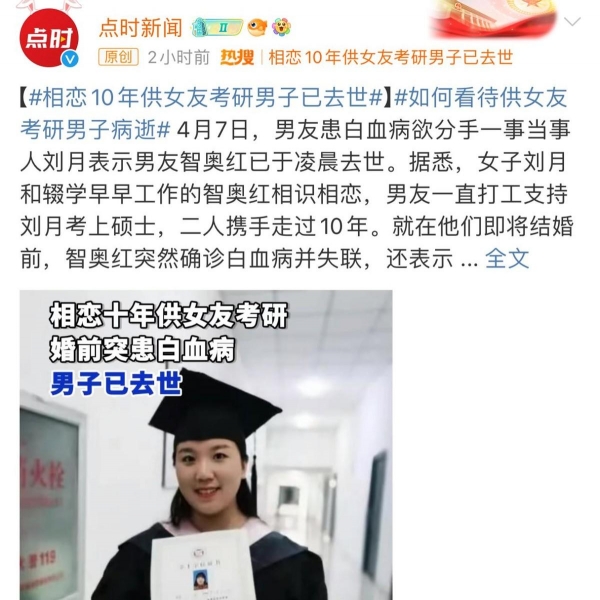This screenshot has width=600, height=600.
Task: Open the post's graduation photo
Action: click(x=206, y=445)
